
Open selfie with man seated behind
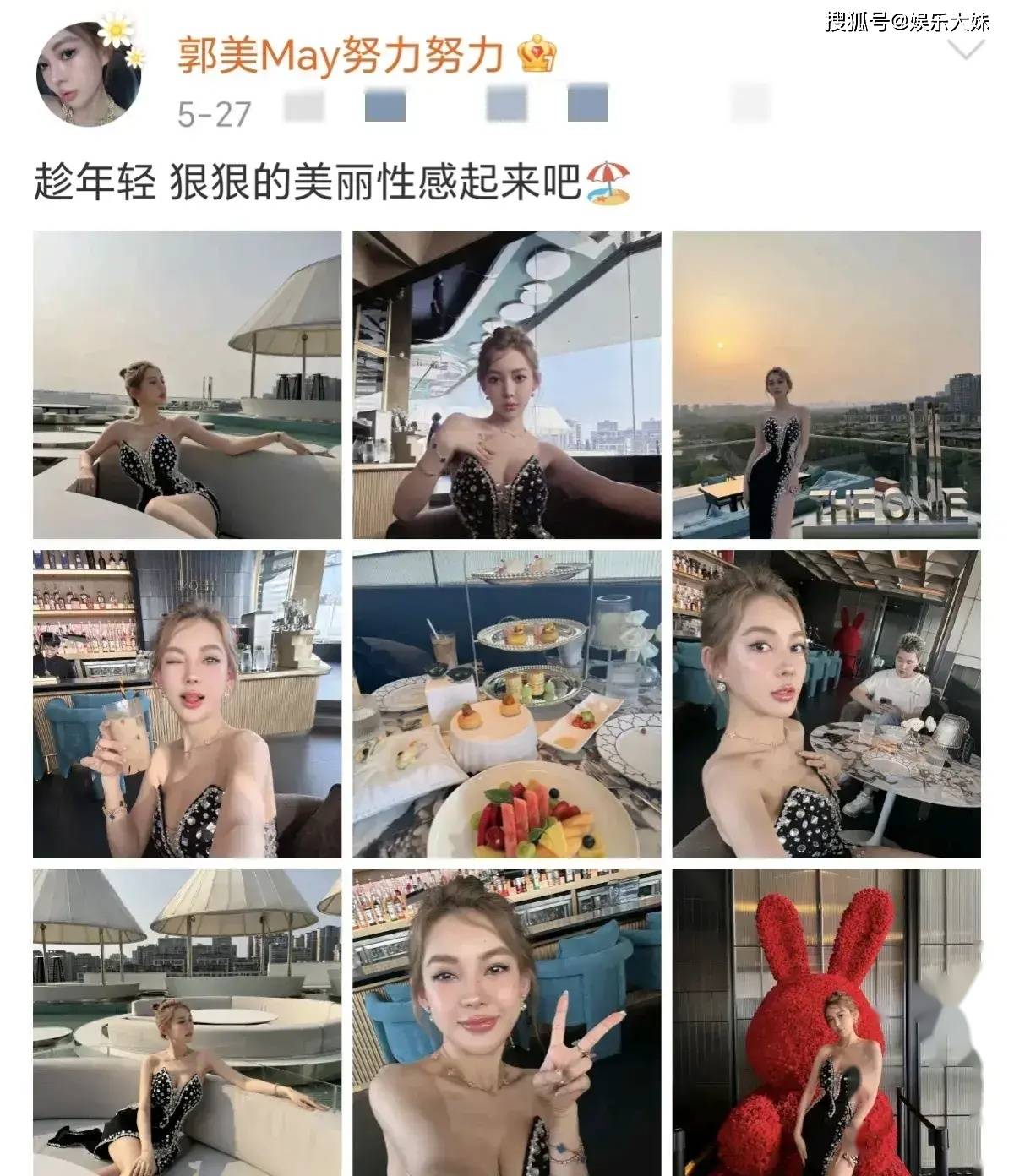(826, 704)
